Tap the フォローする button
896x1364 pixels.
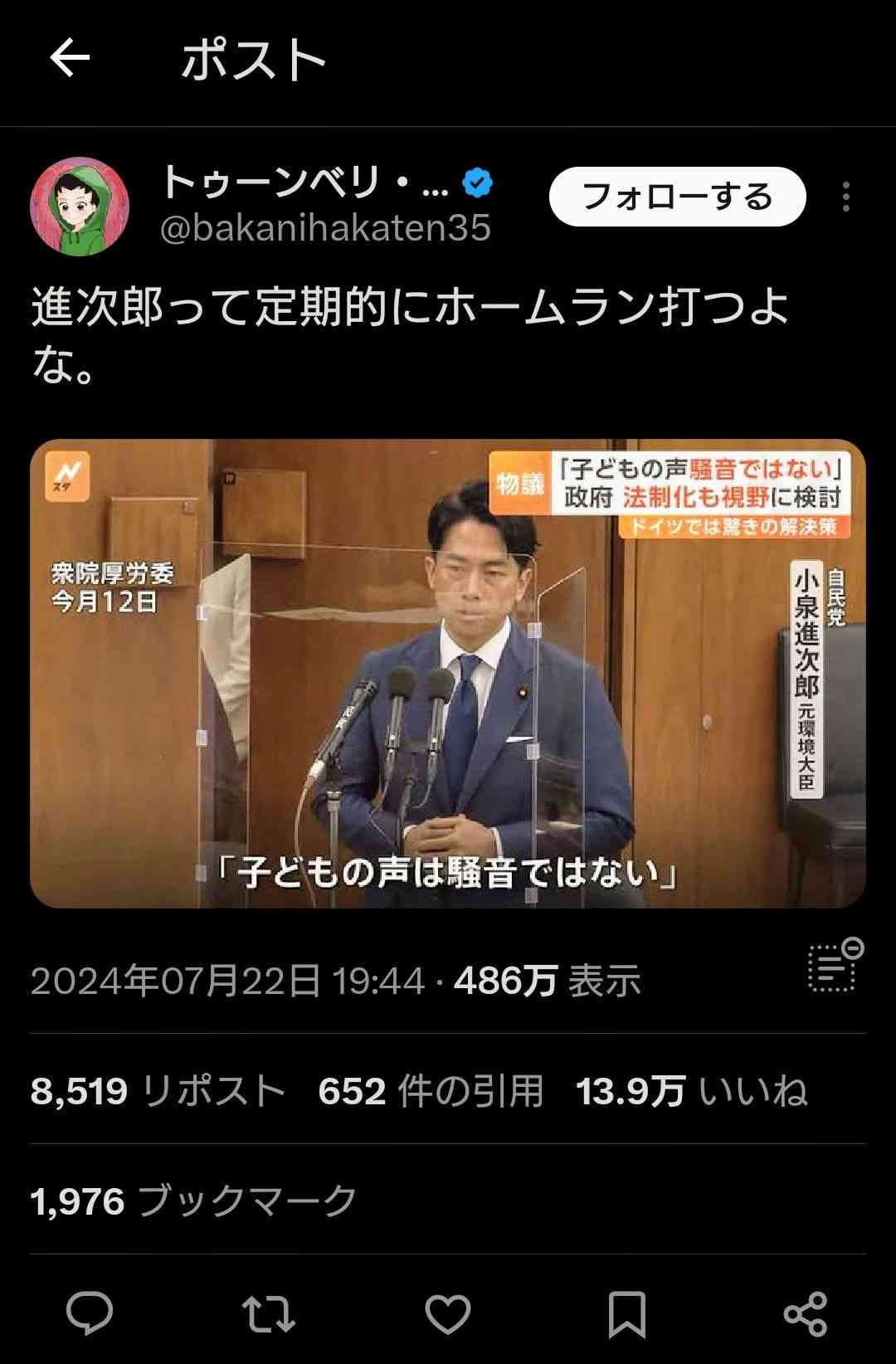677,197
